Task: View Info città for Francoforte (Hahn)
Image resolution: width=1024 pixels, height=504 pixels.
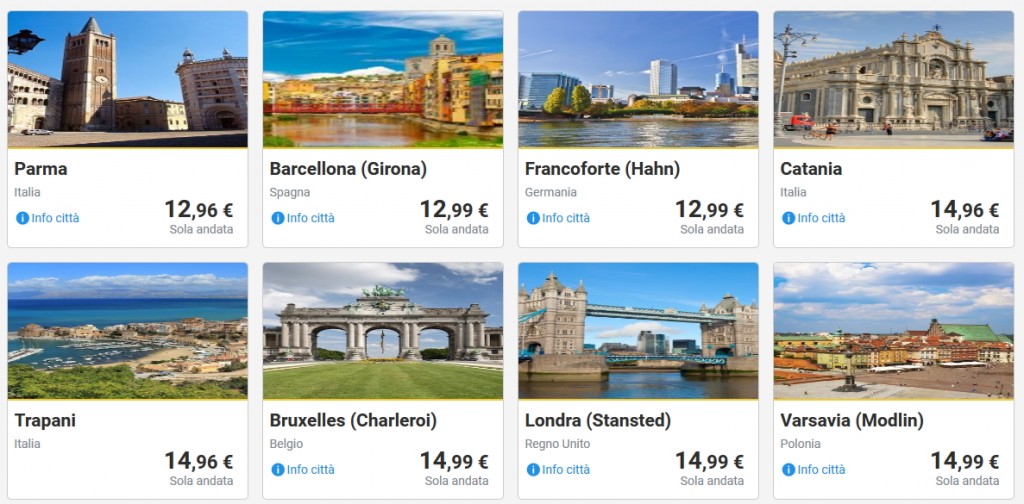Action: point(558,218)
